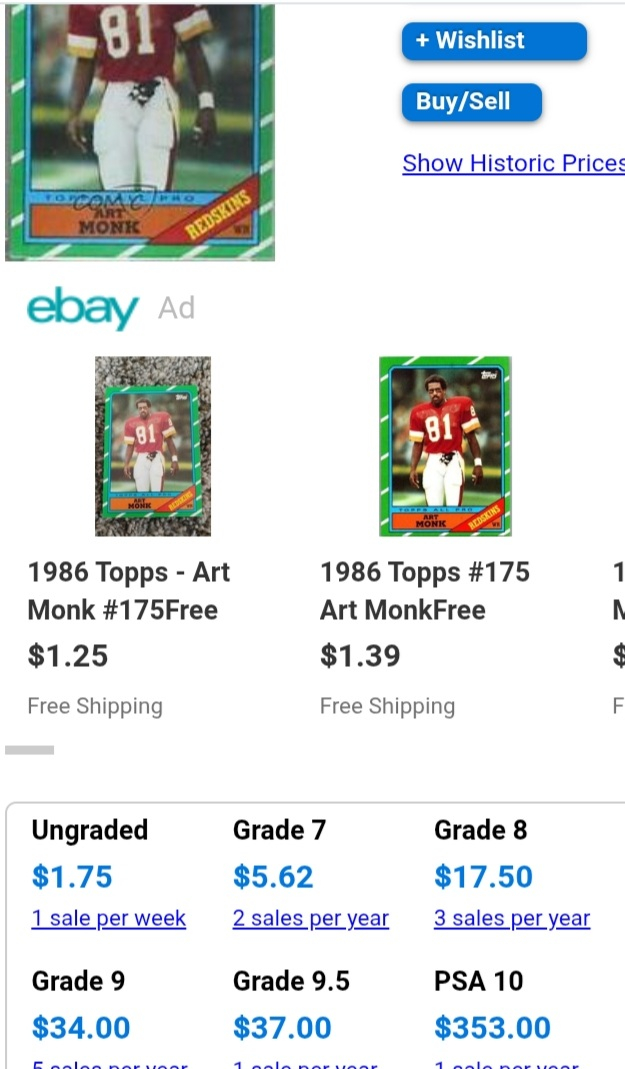This screenshot has width=625, height=1069.
Task: Tap the Buy/Sell button
Action: pos(472,102)
